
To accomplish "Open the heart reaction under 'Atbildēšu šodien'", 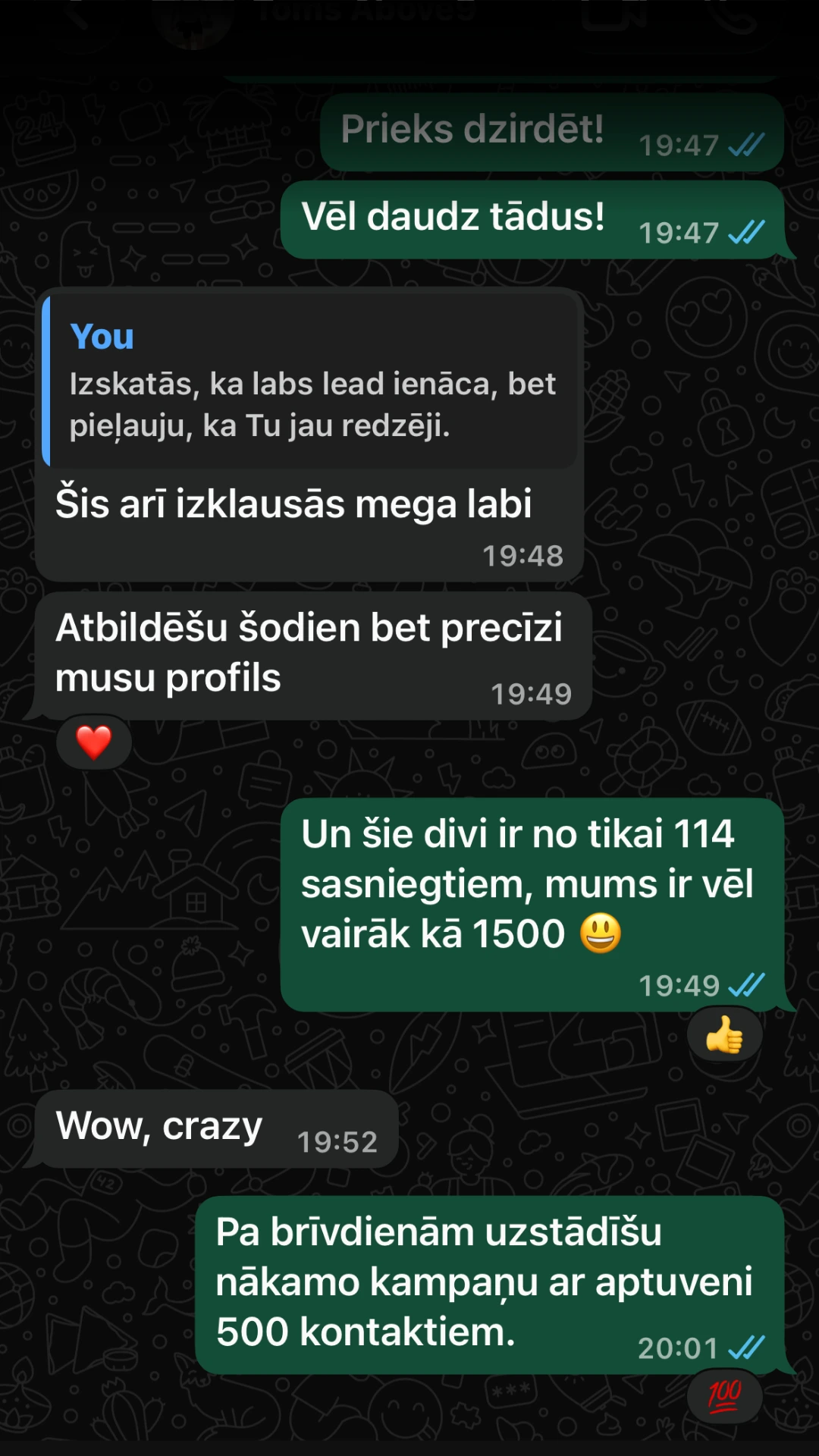I will tap(94, 742).
